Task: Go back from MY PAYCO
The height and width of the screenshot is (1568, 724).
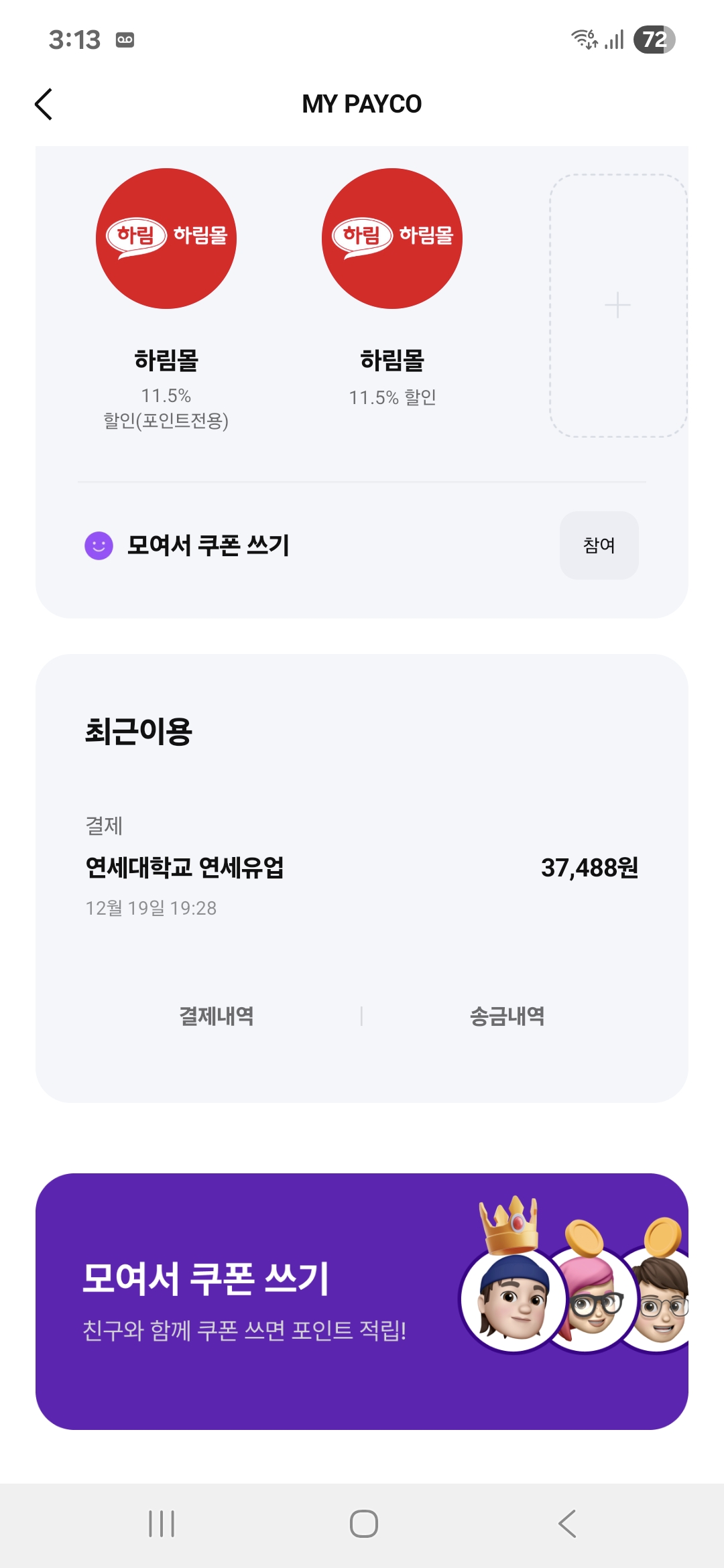Action: pyautogui.click(x=44, y=104)
